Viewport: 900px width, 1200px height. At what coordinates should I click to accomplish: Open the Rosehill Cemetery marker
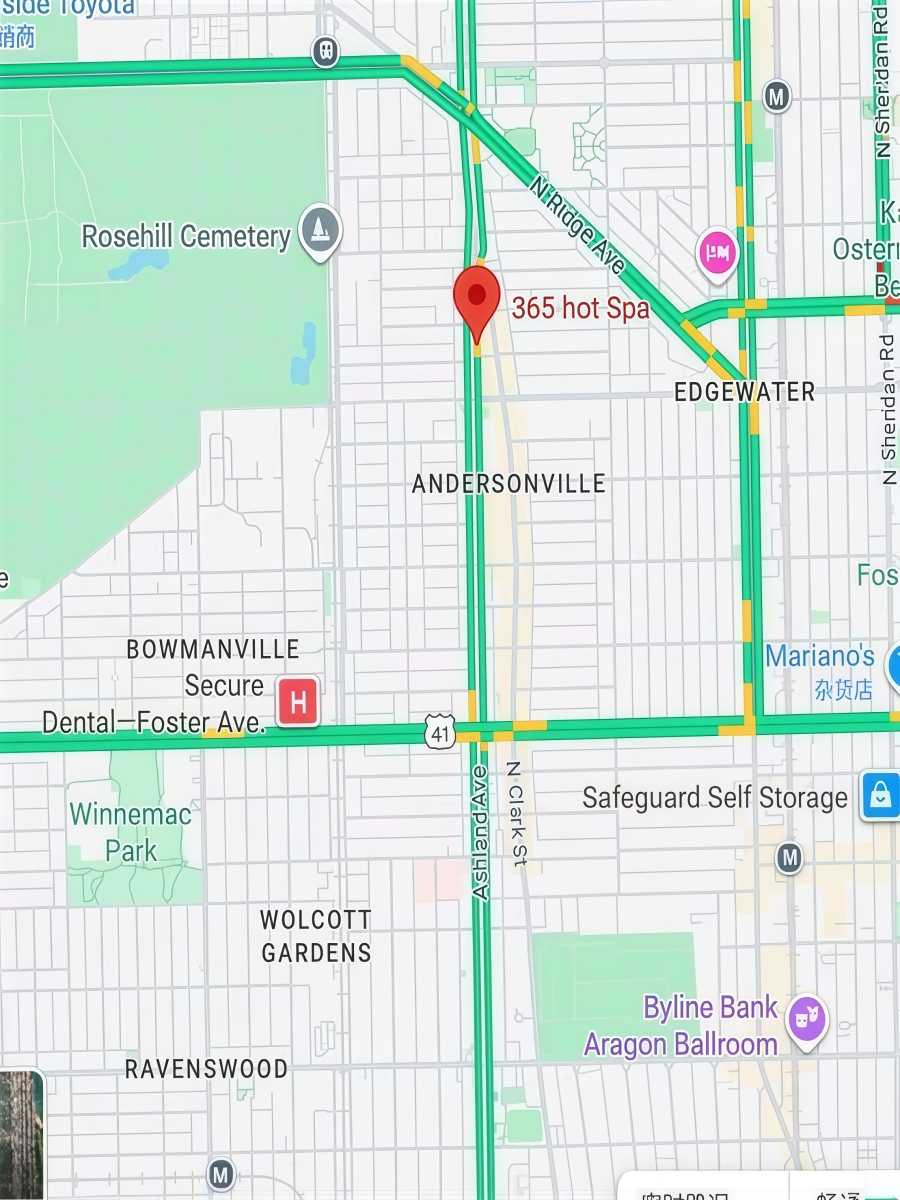(320, 232)
